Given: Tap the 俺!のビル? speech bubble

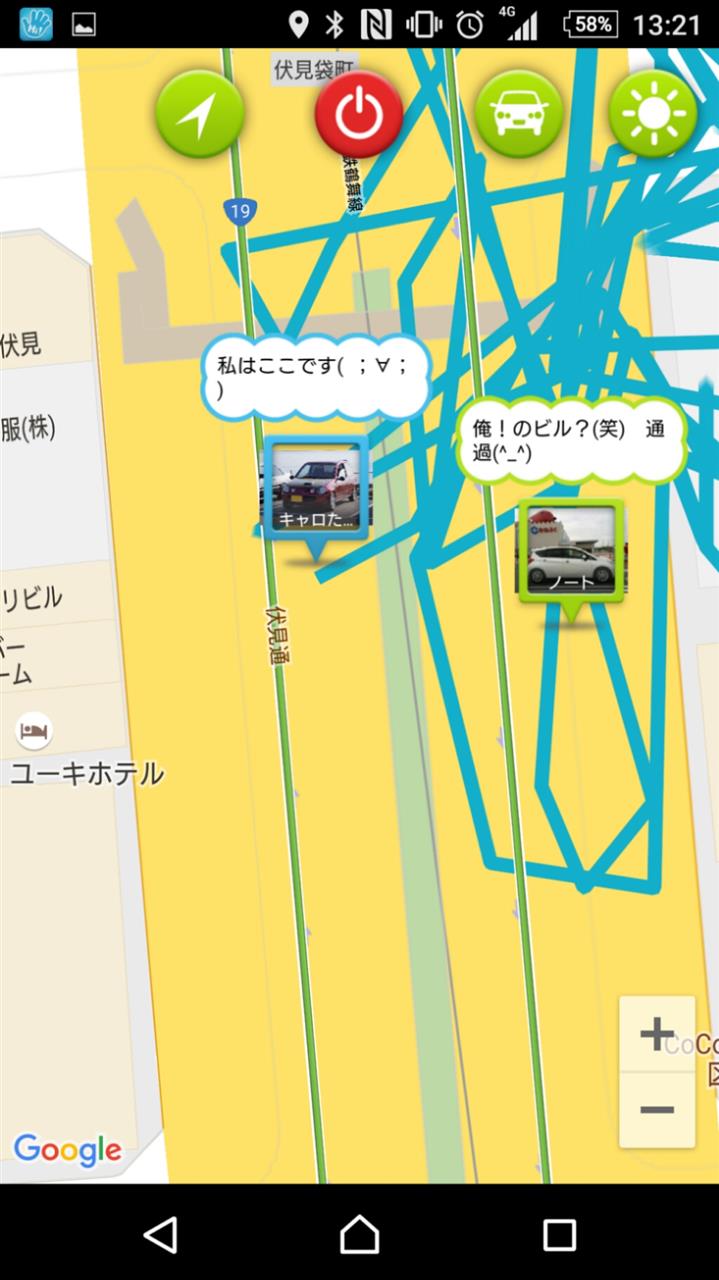Looking at the screenshot, I should [571, 441].
